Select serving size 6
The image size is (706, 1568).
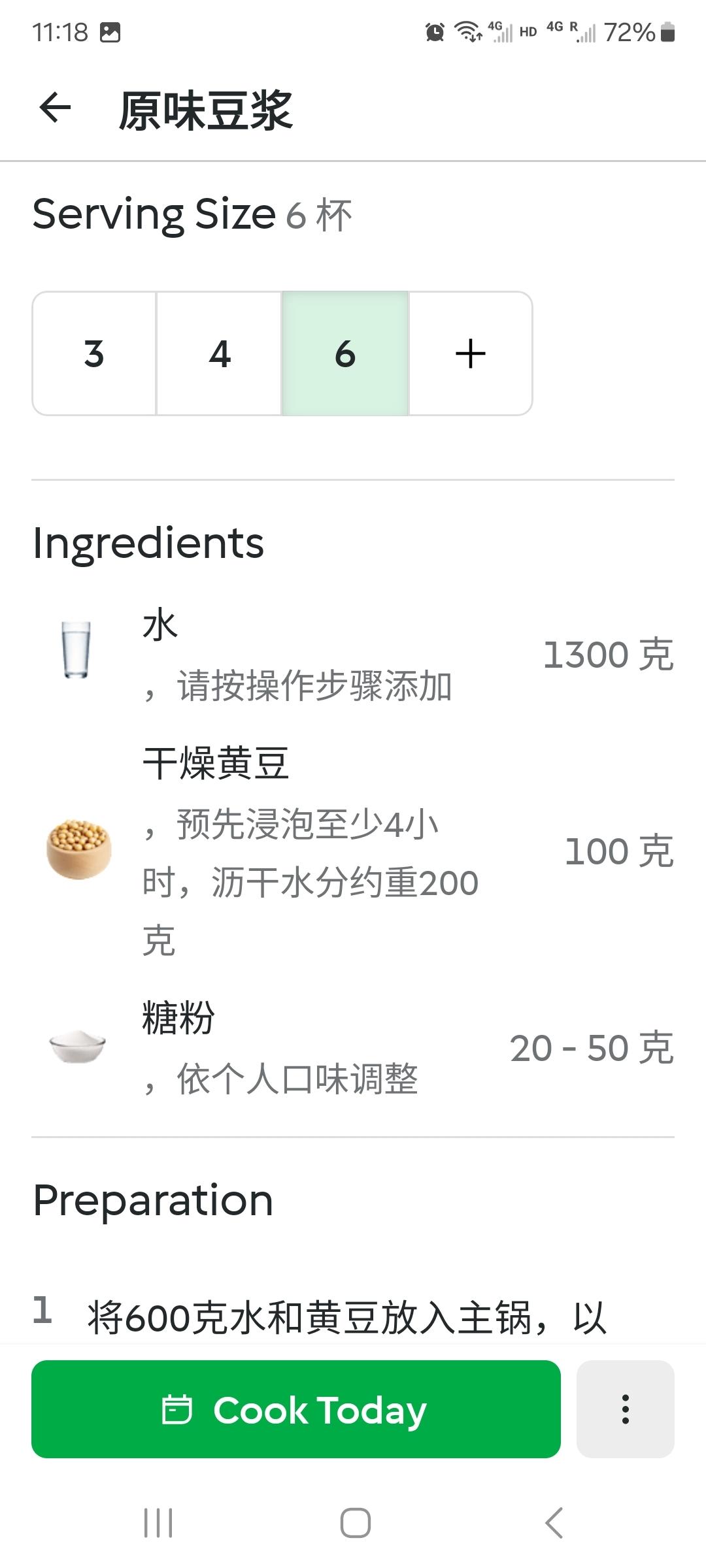[345, 353]
